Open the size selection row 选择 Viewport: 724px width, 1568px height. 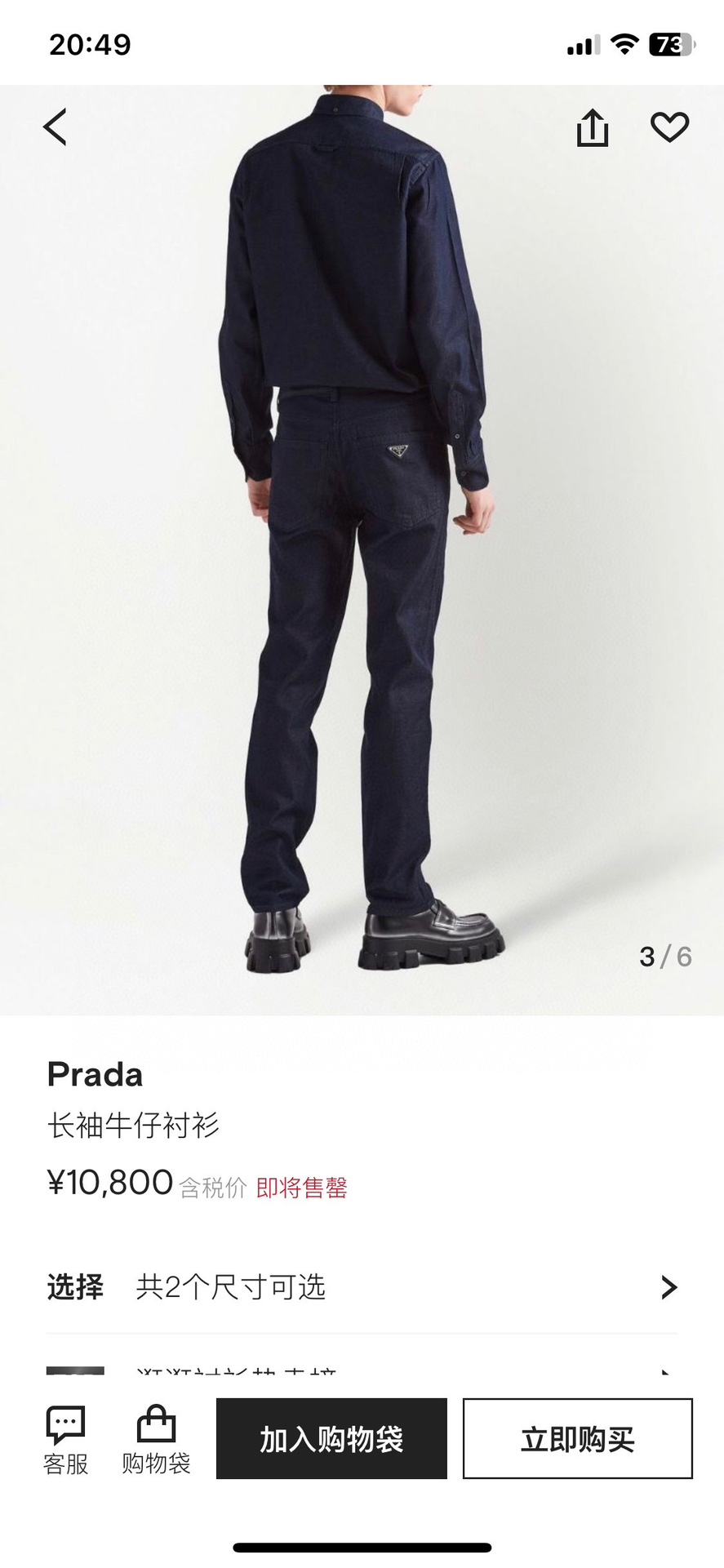(x=362, y=1287)
